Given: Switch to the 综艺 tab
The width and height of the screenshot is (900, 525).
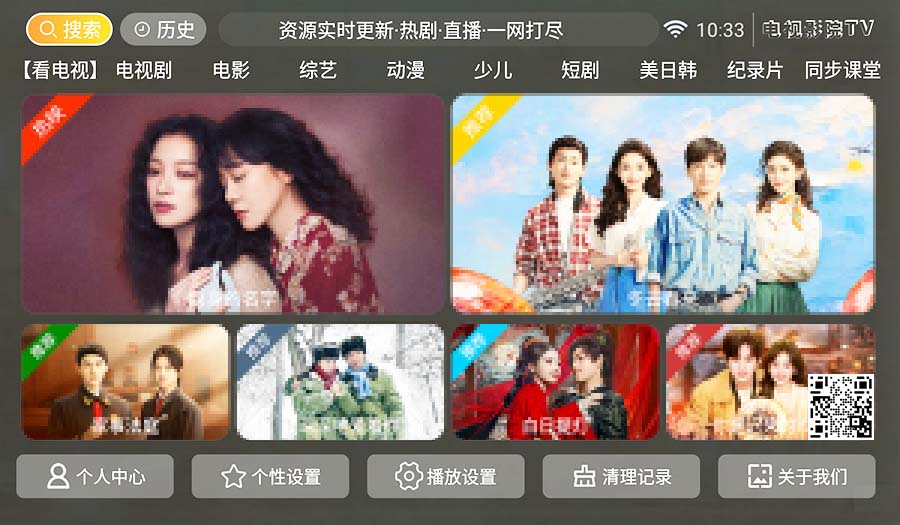Looking at the screenshot, I should pos(318,70).
